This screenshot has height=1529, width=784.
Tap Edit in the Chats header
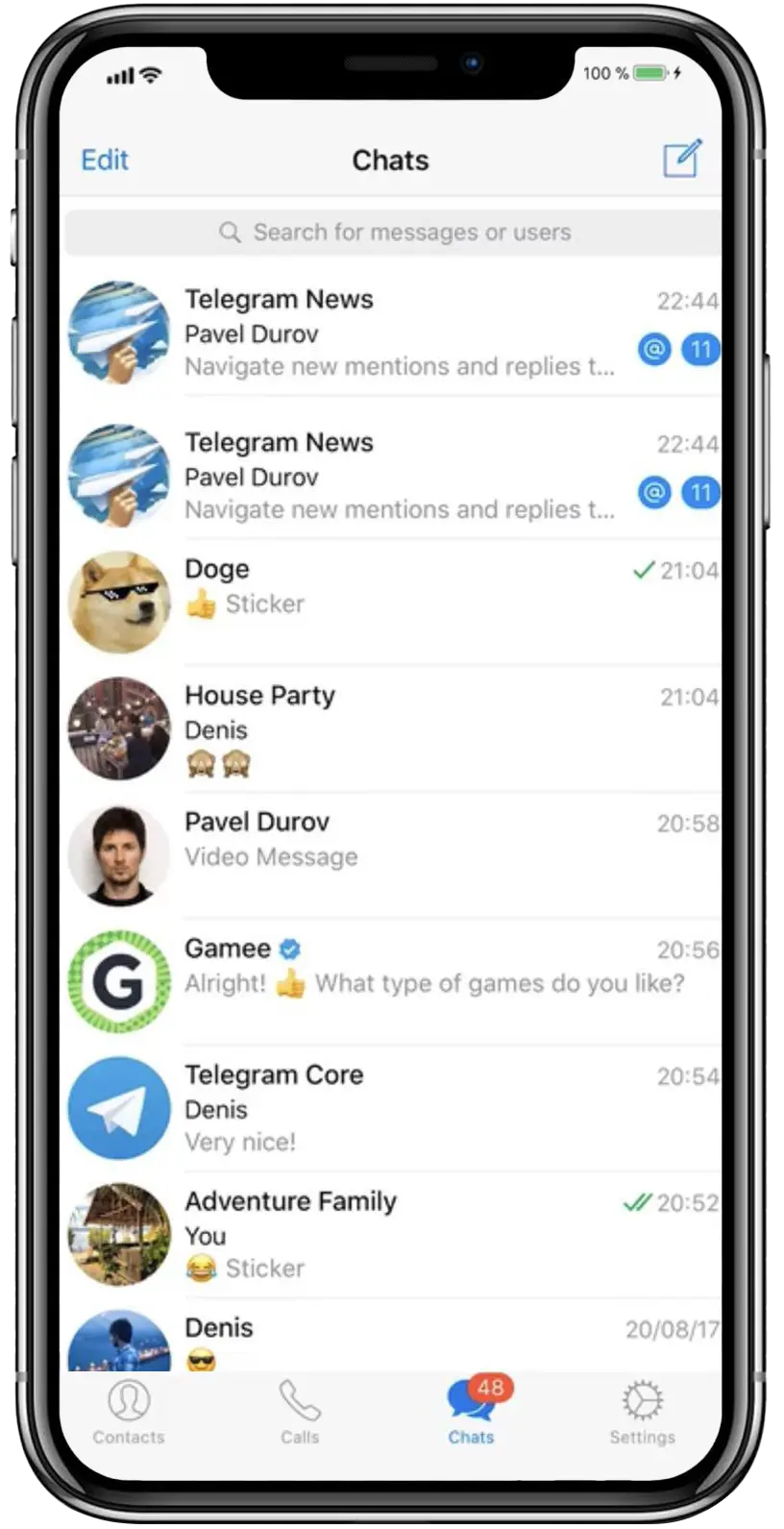pyautogui.click(x=104, y=160)
